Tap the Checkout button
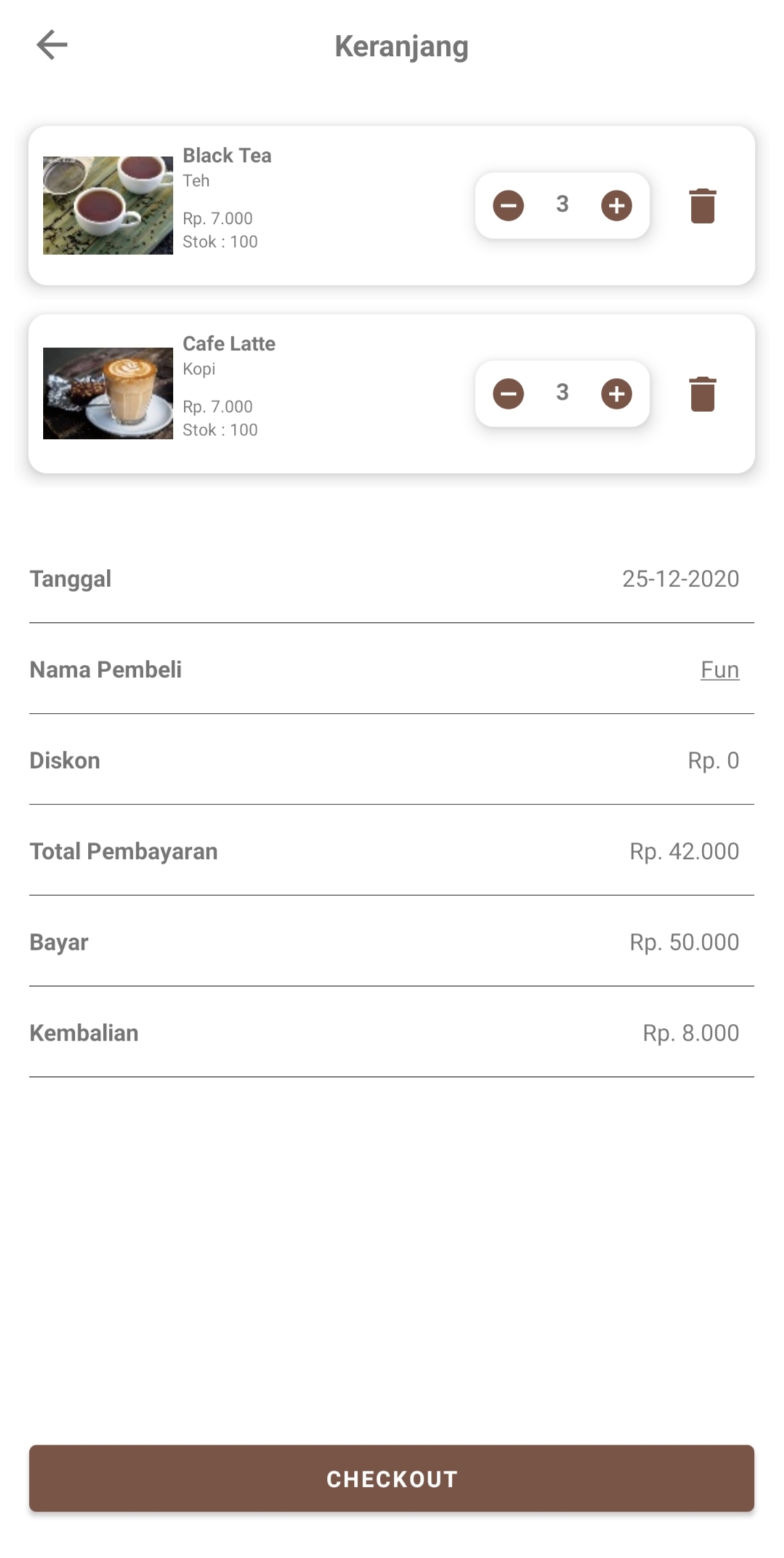 click(392, 1479)
